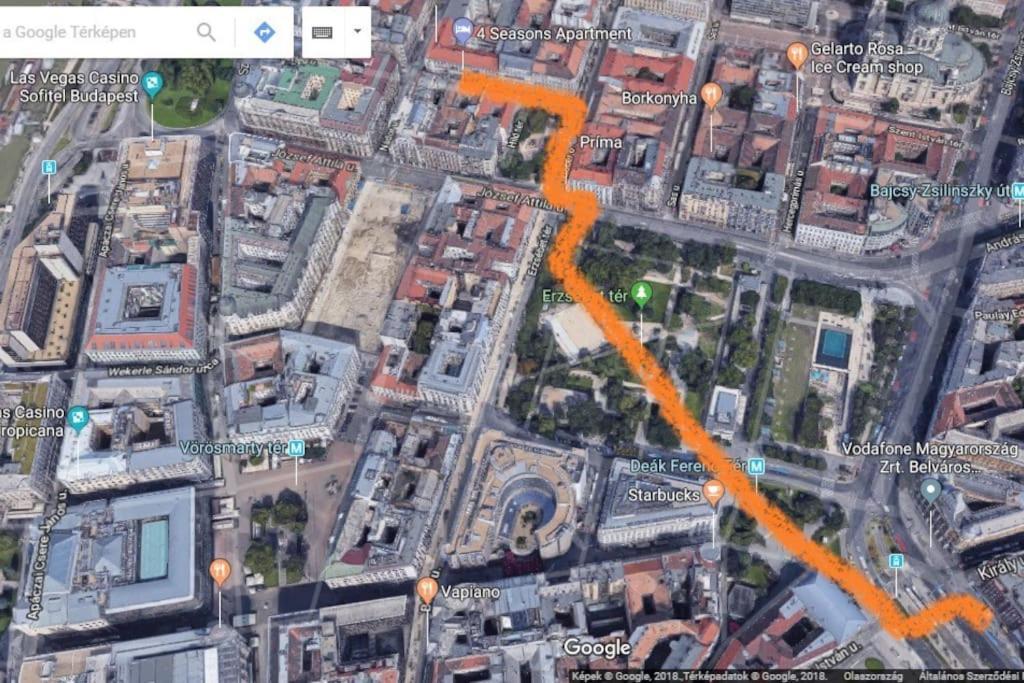Open the Bajcsy-Zsilinszky út metro marker
Viewport: 1024px width, 683px height.
(x=1017, y=189)
